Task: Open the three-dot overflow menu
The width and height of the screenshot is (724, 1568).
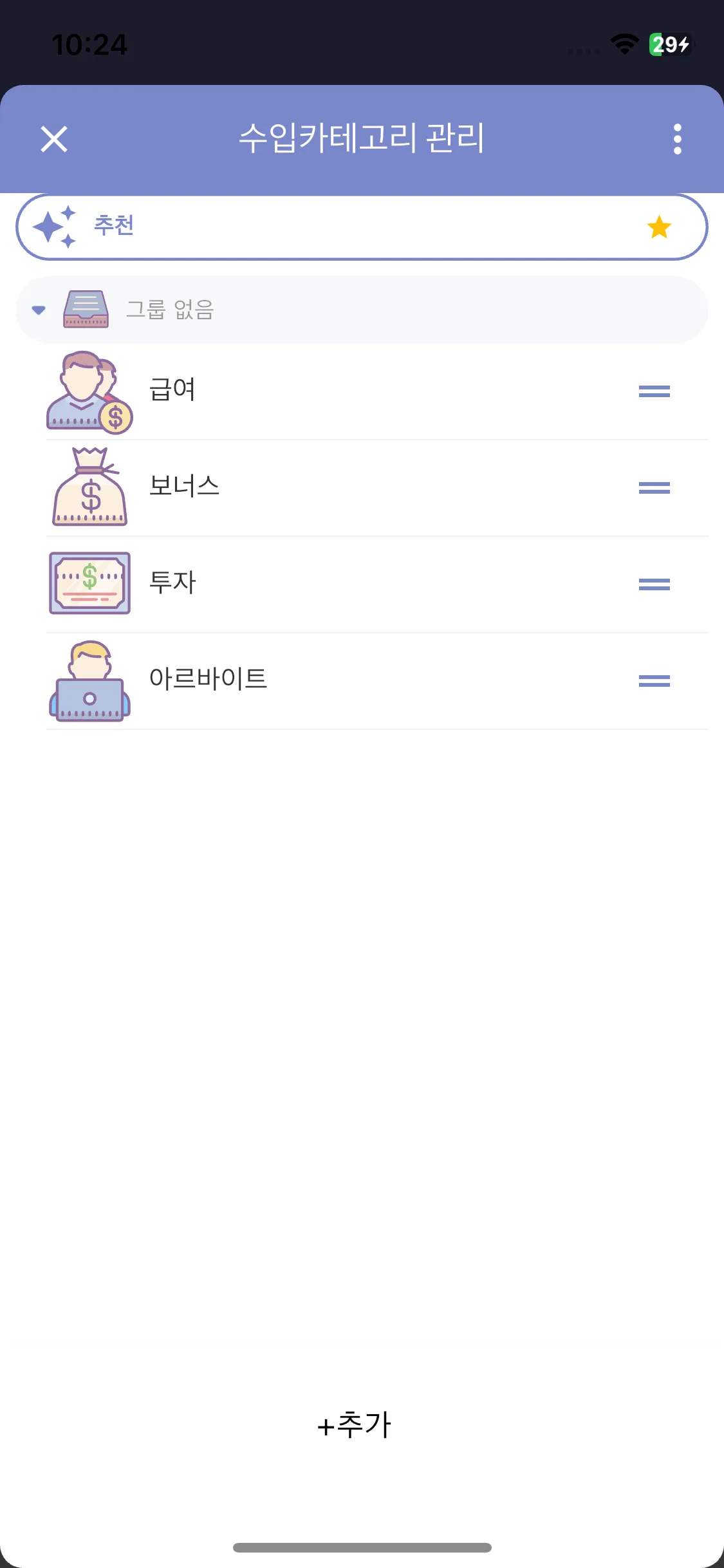Action: (x=676, y=139)
